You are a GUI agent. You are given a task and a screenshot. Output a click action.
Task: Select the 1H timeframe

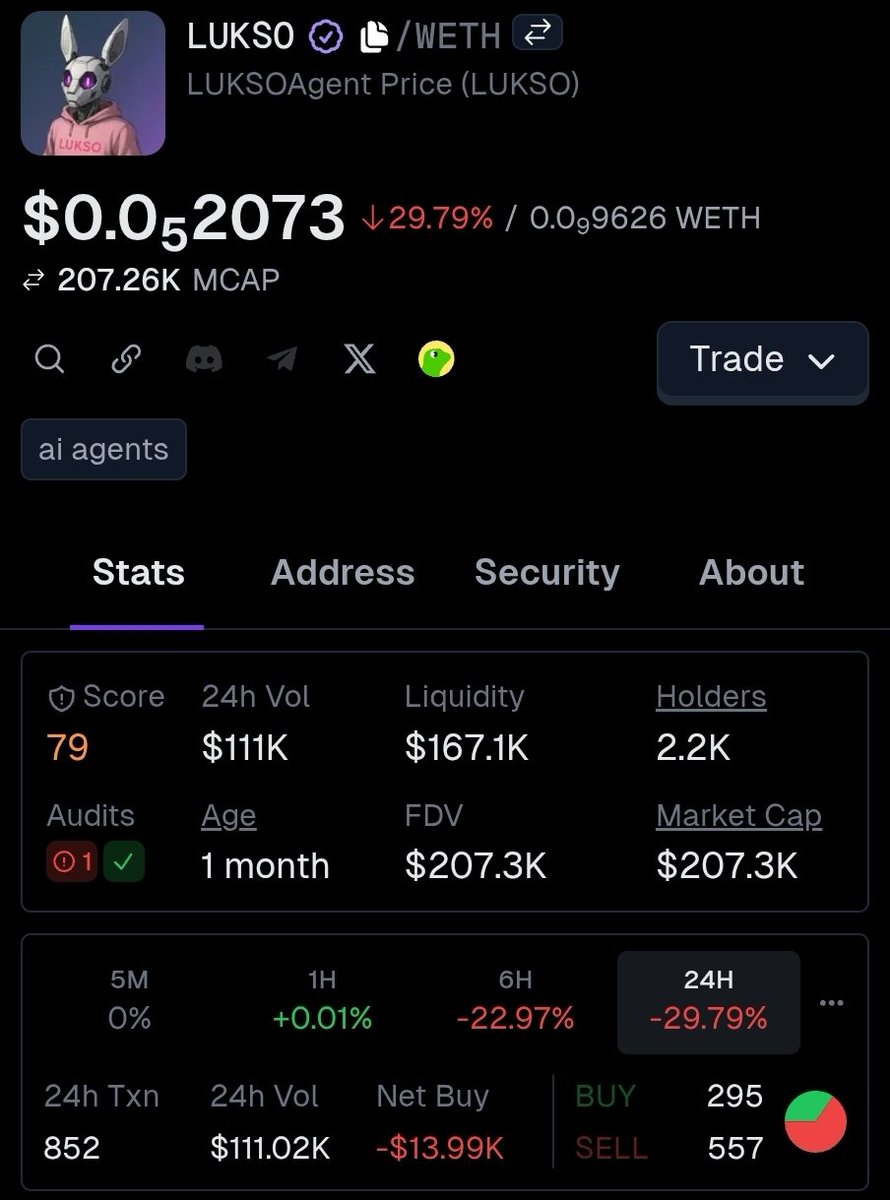pos(322,999)
